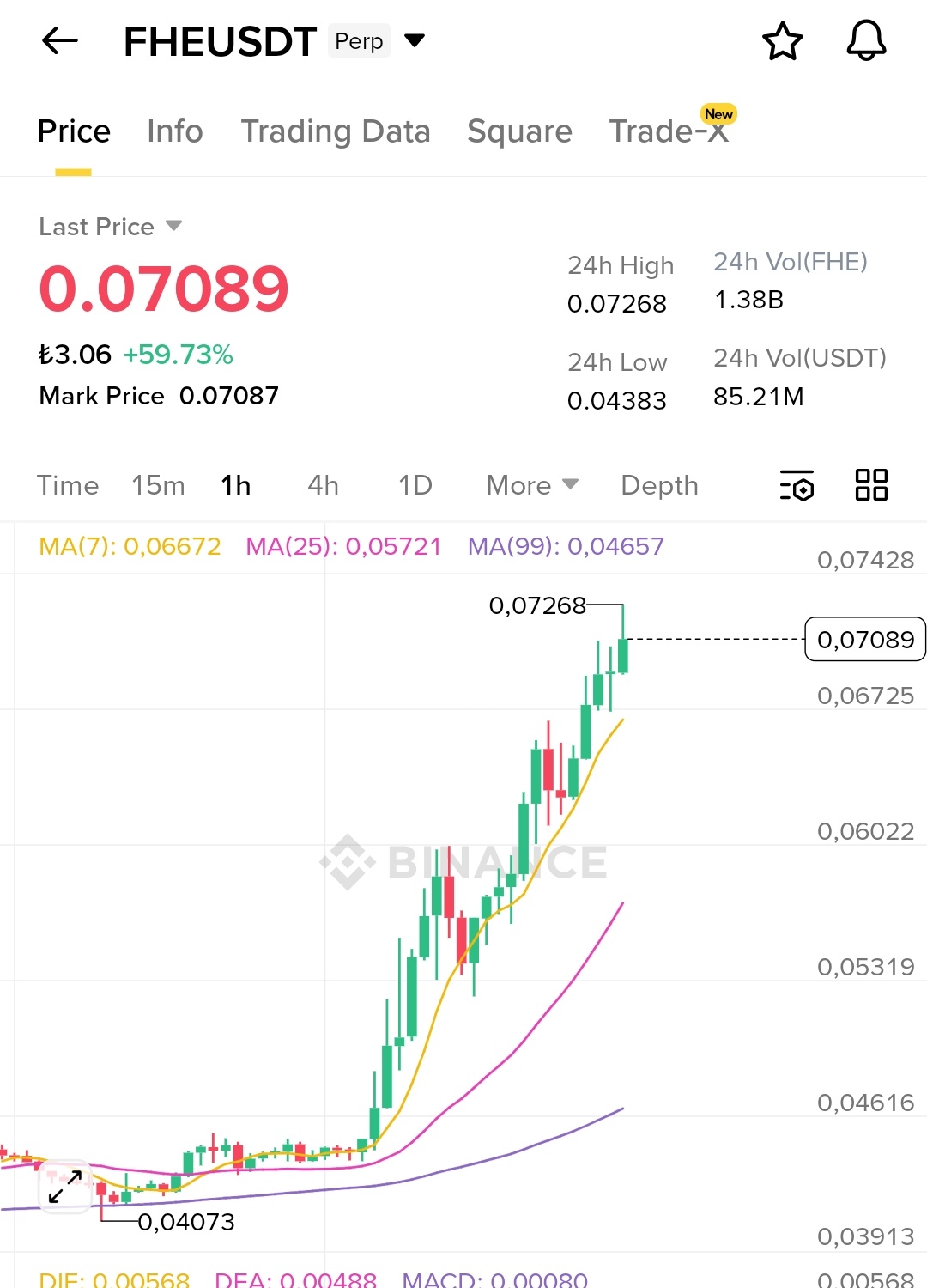The image size is (927, 1288).
Task: Switch to the Depth chart
Action: (659, 485)
